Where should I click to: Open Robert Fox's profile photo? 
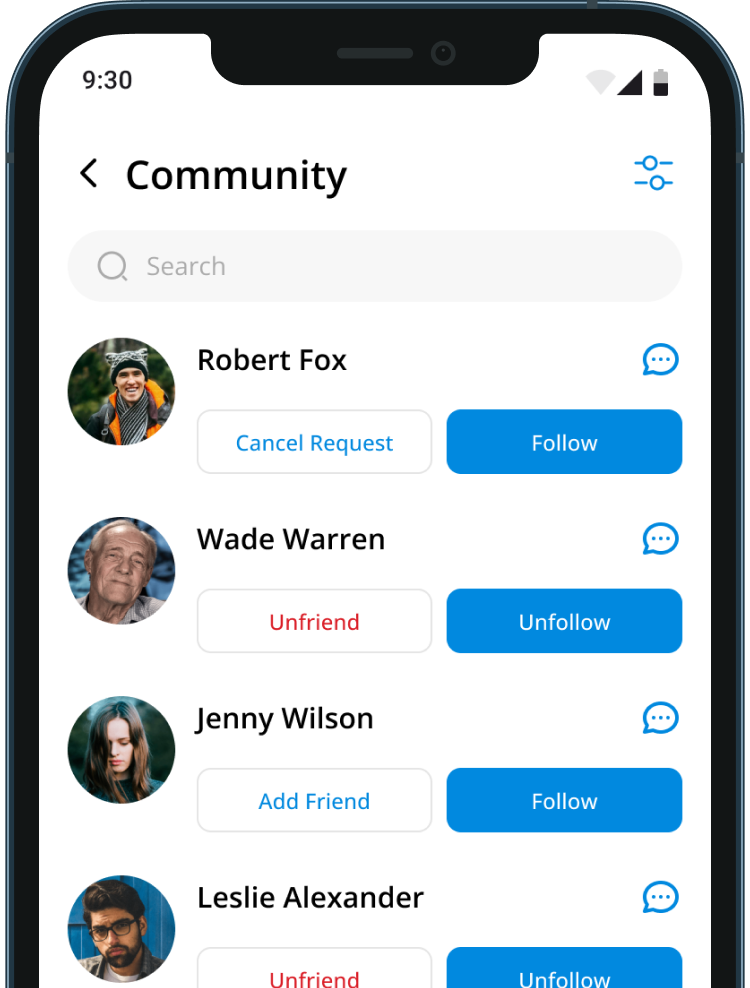click(121, 391)
